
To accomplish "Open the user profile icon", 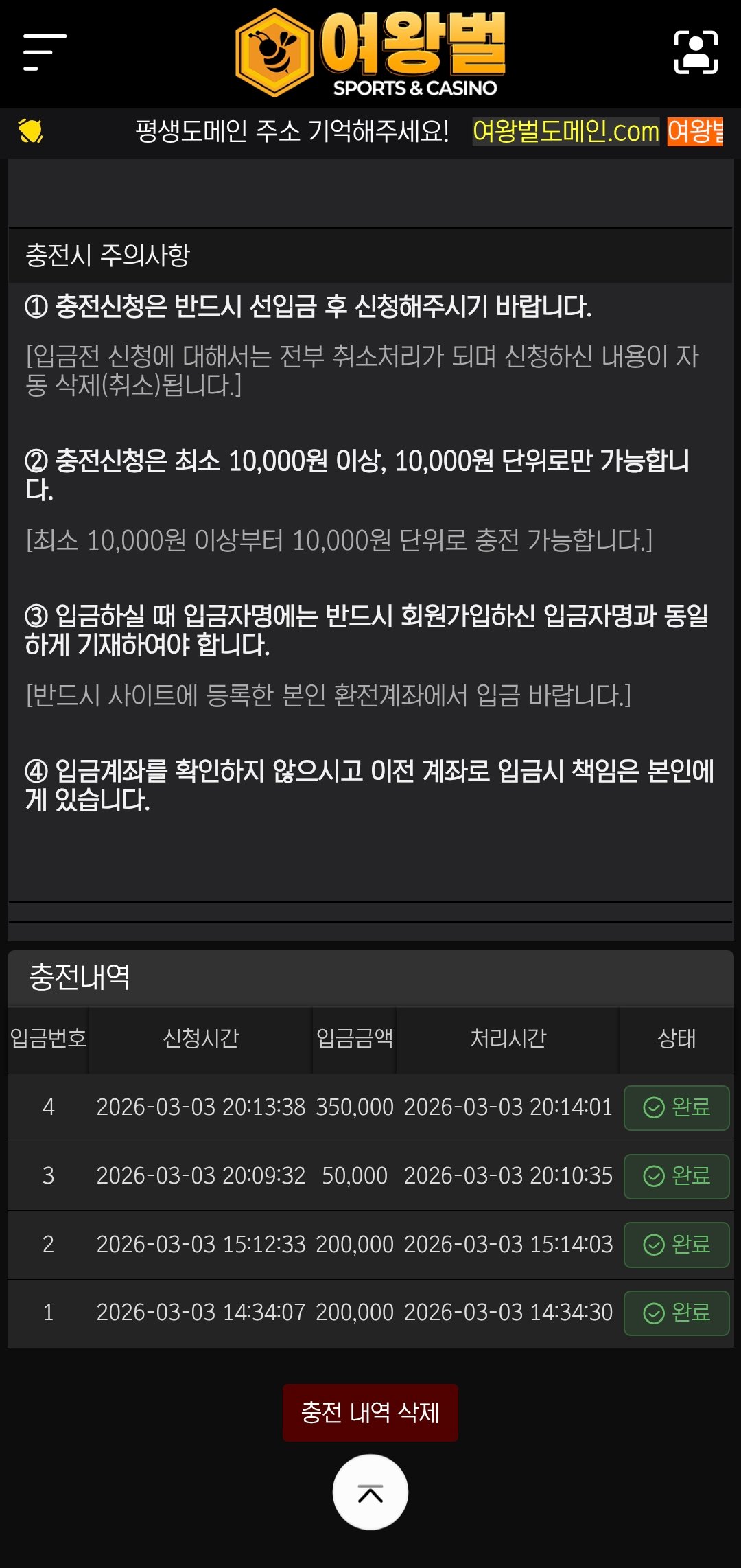I will click(x=696, y=52).
